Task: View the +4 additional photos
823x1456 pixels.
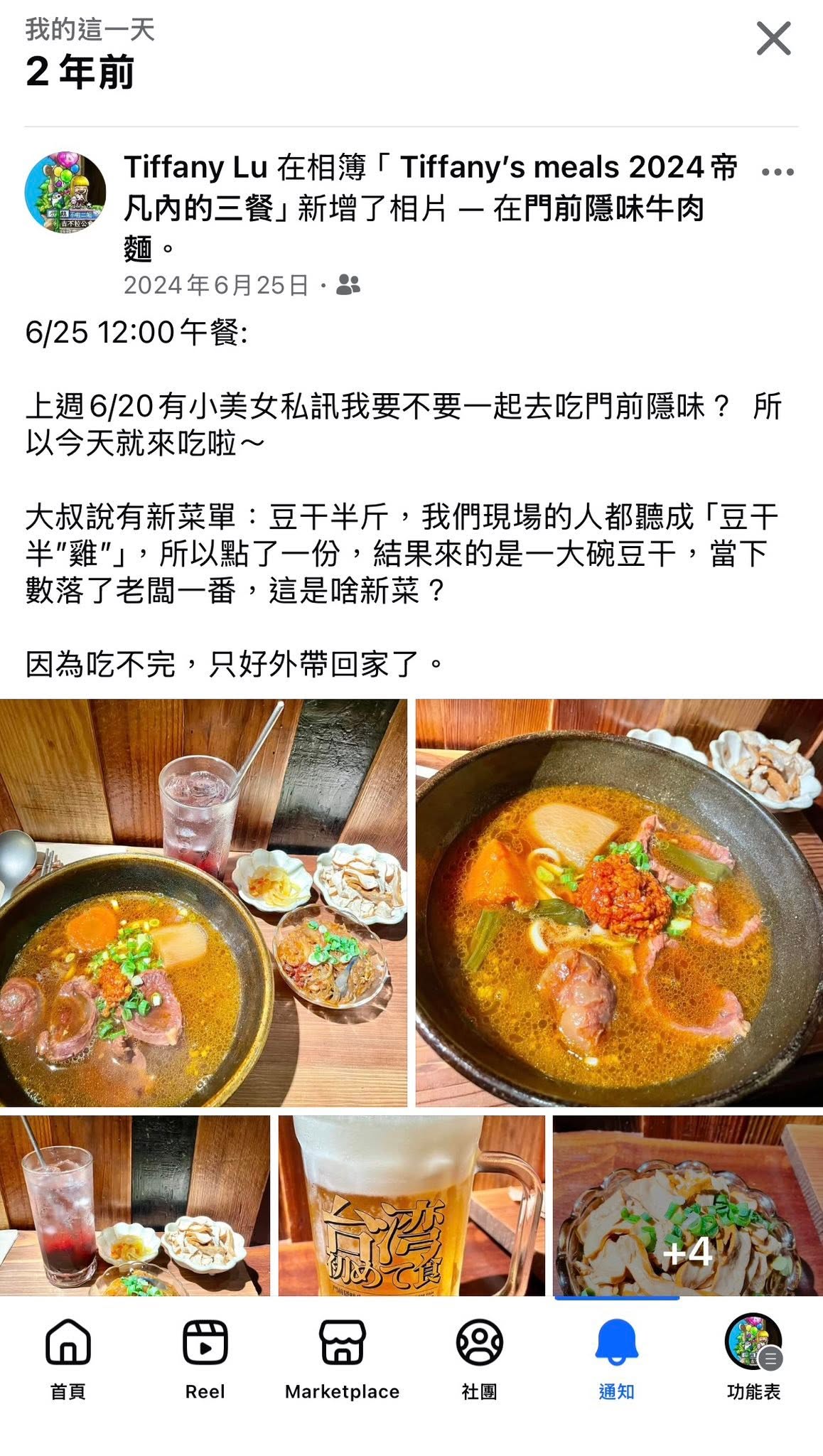Action: coord(688,1205)
